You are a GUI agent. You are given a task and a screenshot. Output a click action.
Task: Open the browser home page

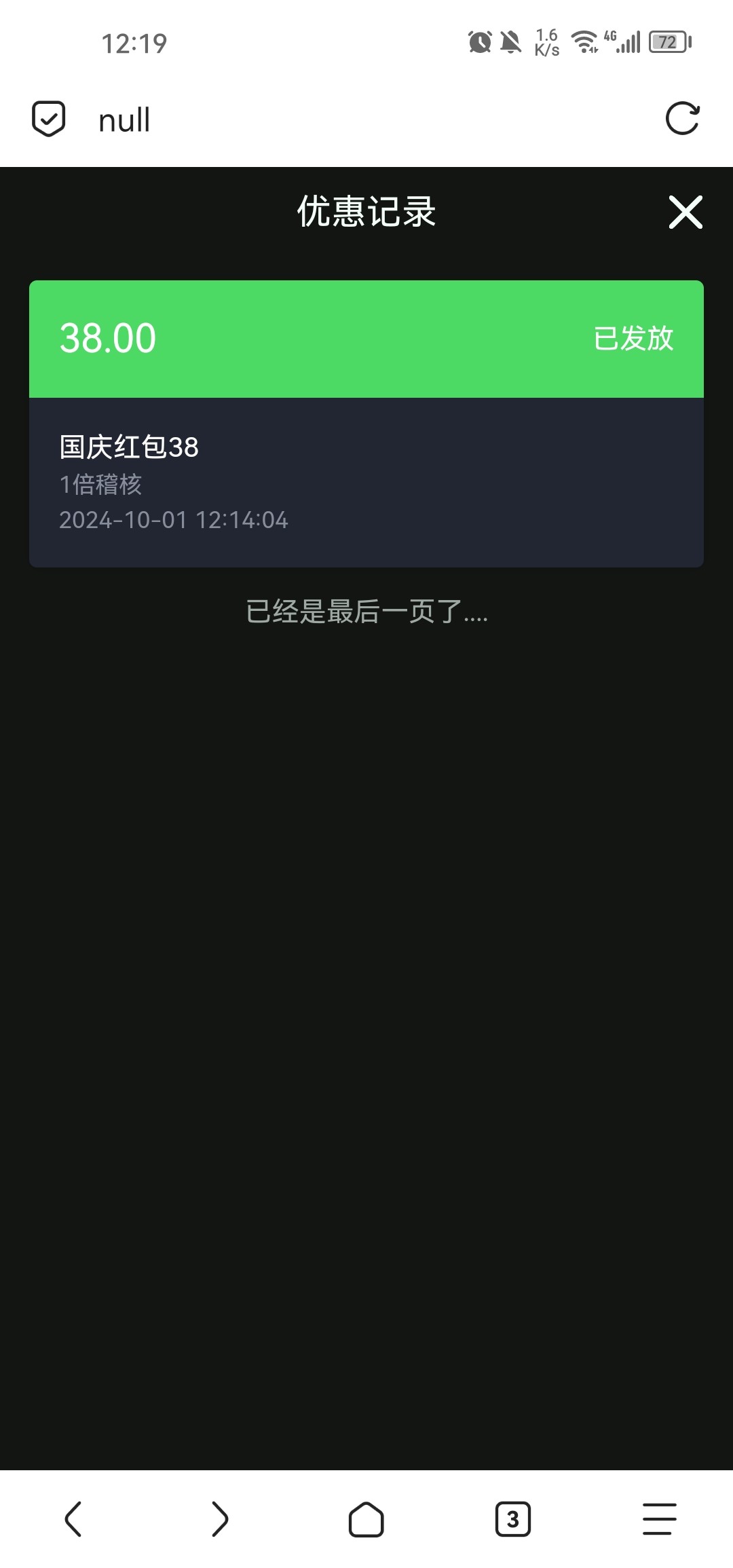366,1518
